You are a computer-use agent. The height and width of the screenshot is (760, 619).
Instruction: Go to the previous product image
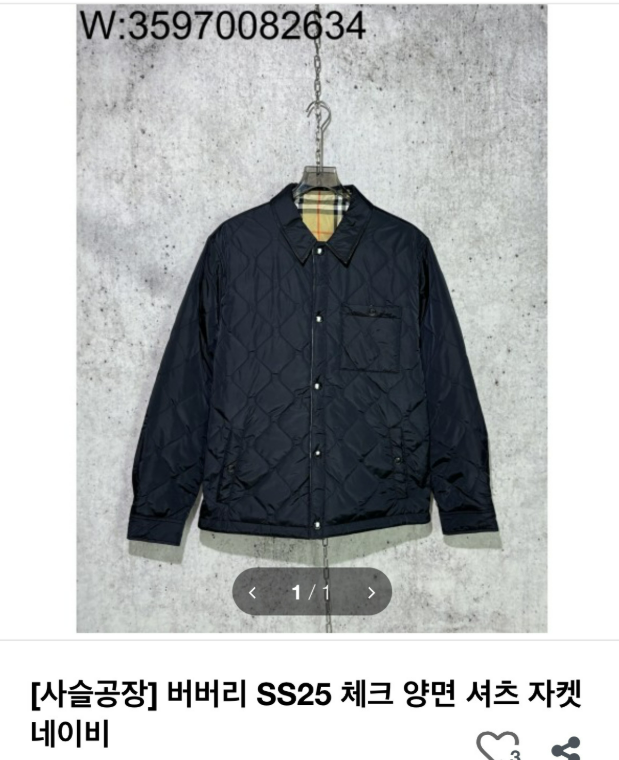click(252, 592)
